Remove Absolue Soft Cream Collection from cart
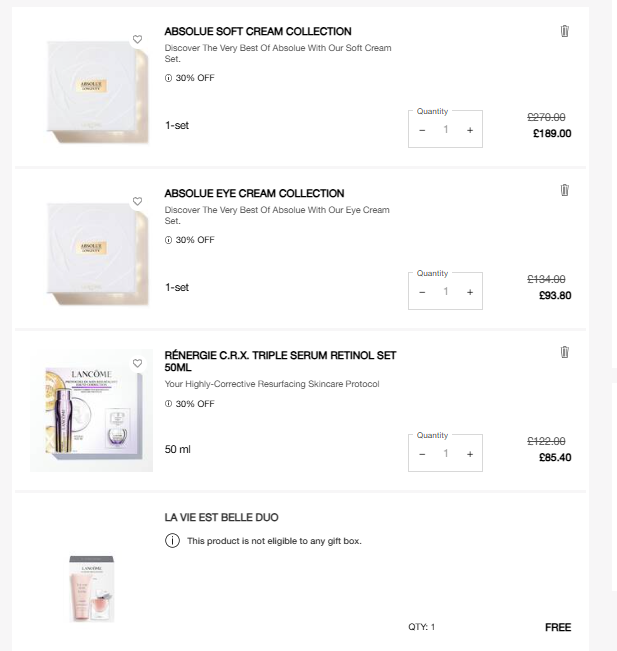Image resolution: width=617 pixels, height=651 pixels. point(564,31)
